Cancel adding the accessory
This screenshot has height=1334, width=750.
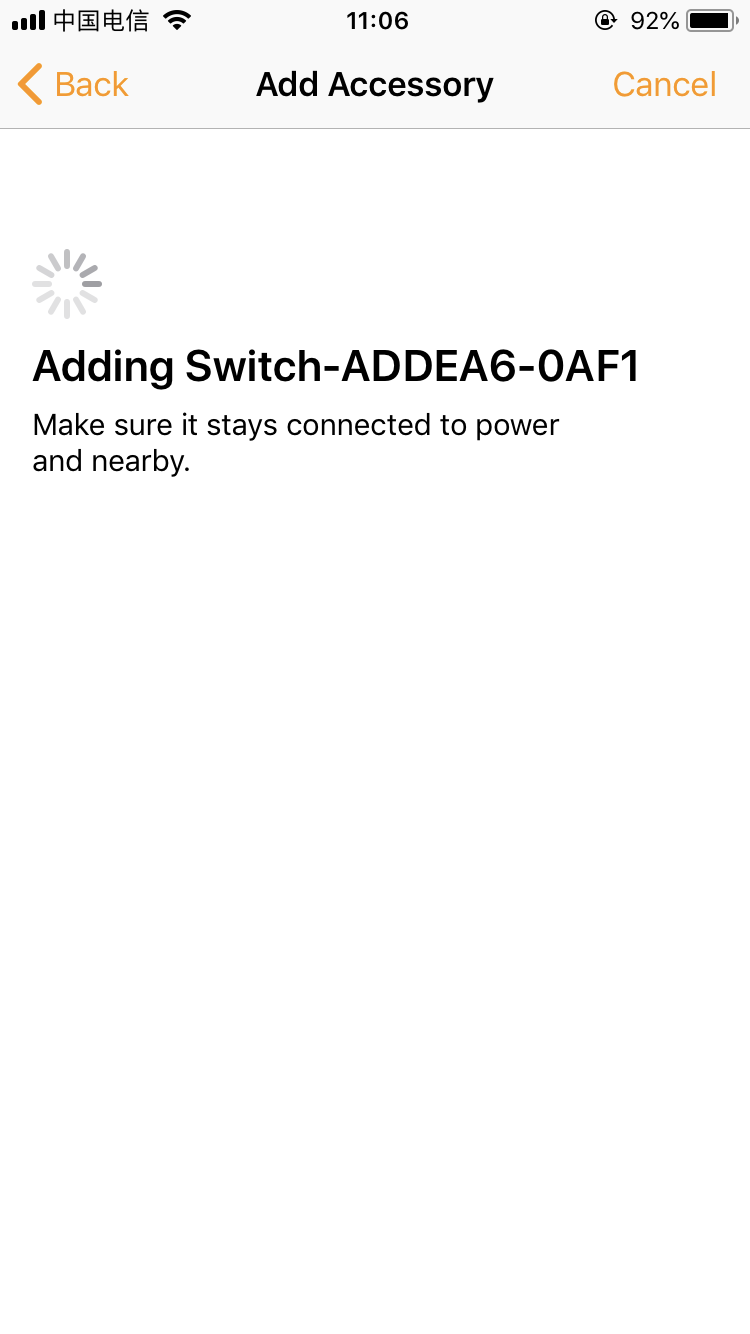coord(664,85)
